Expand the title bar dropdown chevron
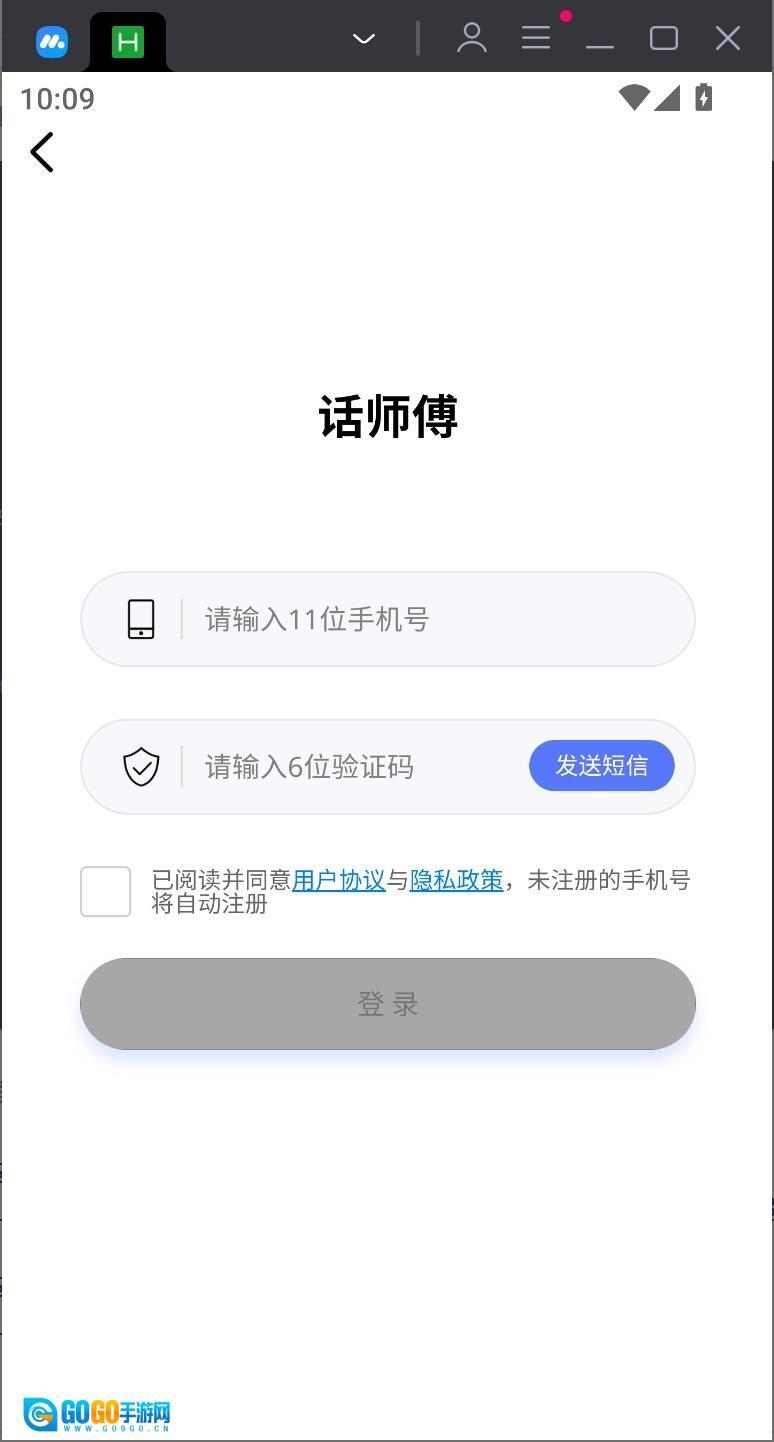Image resolution: width=774 pixels, height=1442 pixels. tap(364, 39)
